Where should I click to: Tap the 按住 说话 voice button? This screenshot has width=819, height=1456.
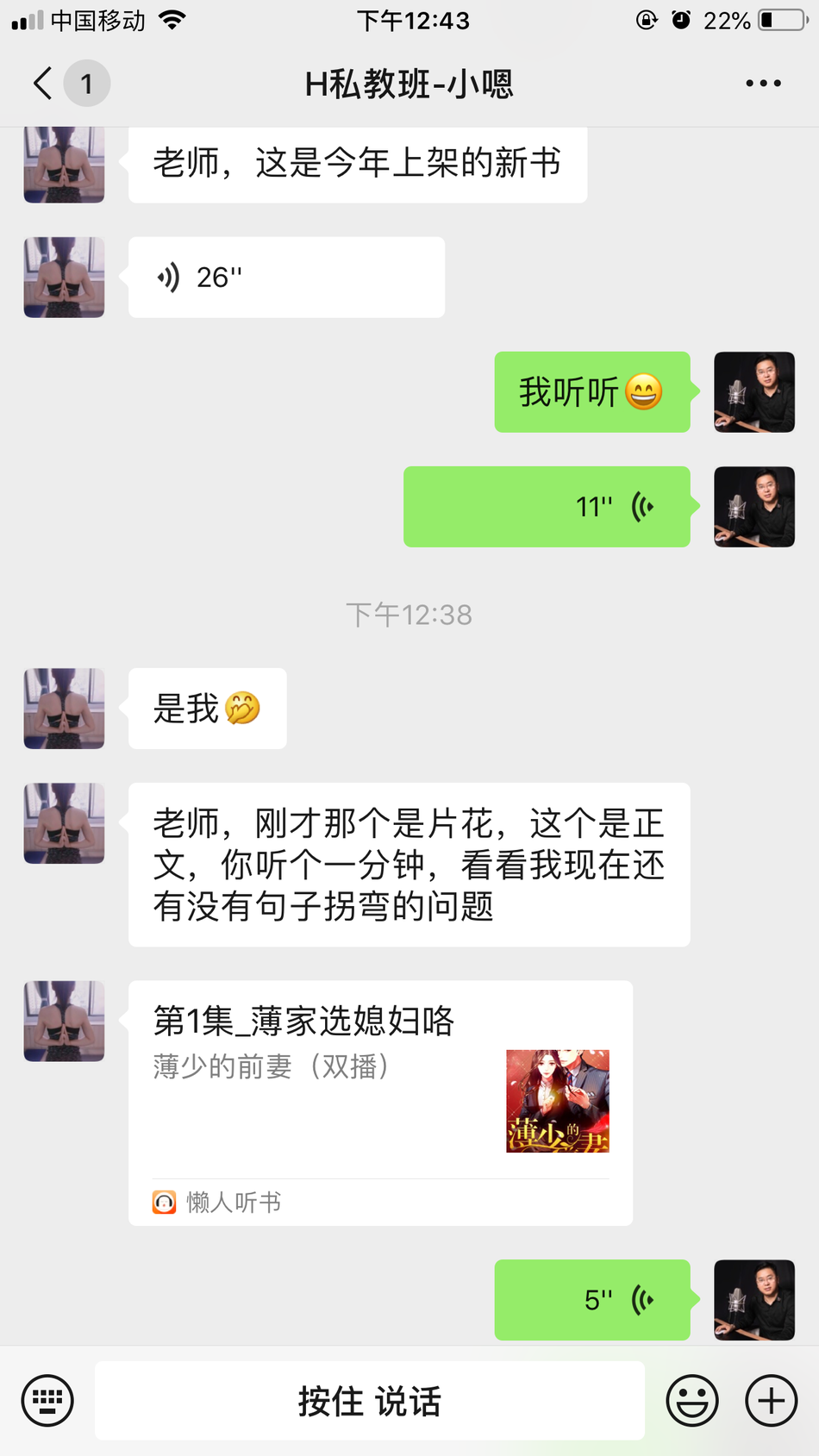(370, 1400)
